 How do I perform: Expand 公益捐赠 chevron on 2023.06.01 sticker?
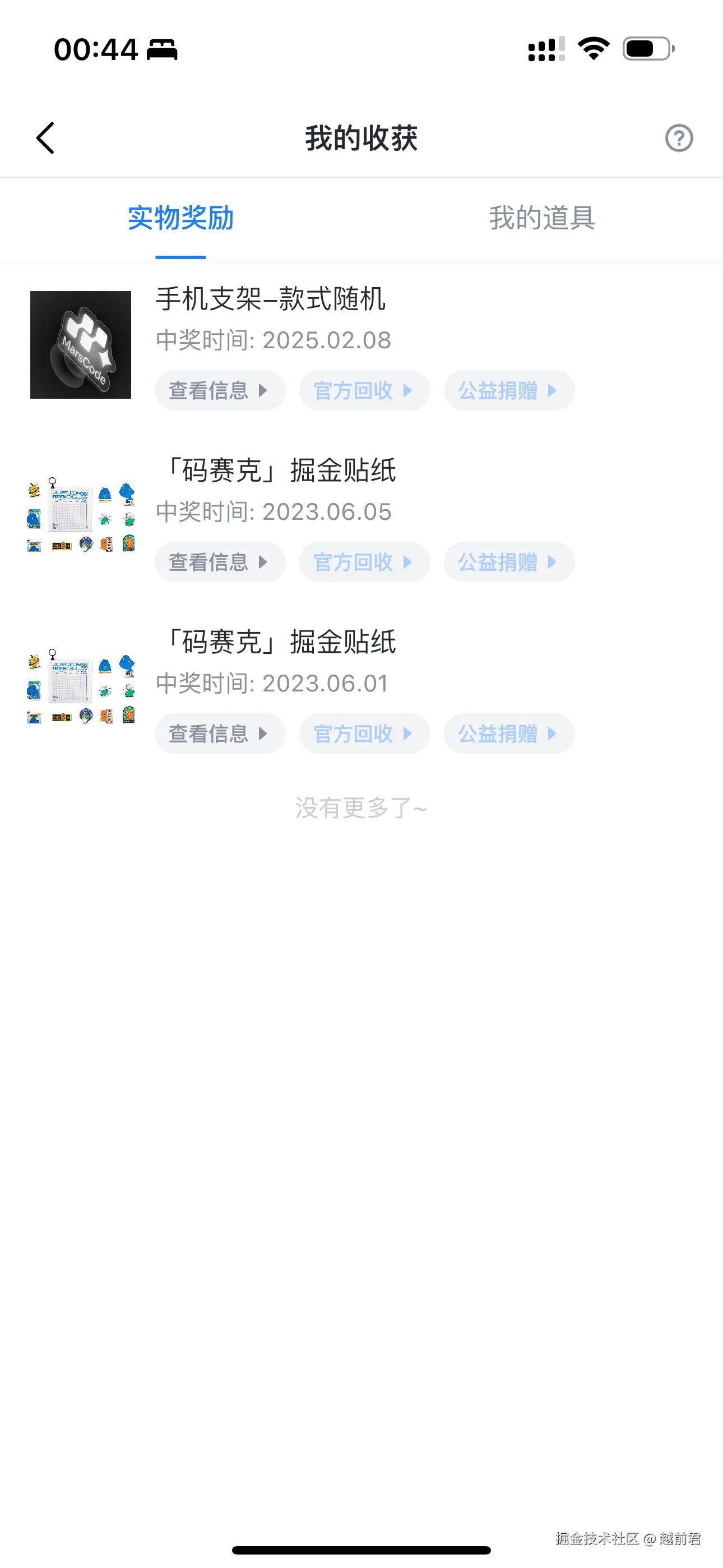pos(553,734)
